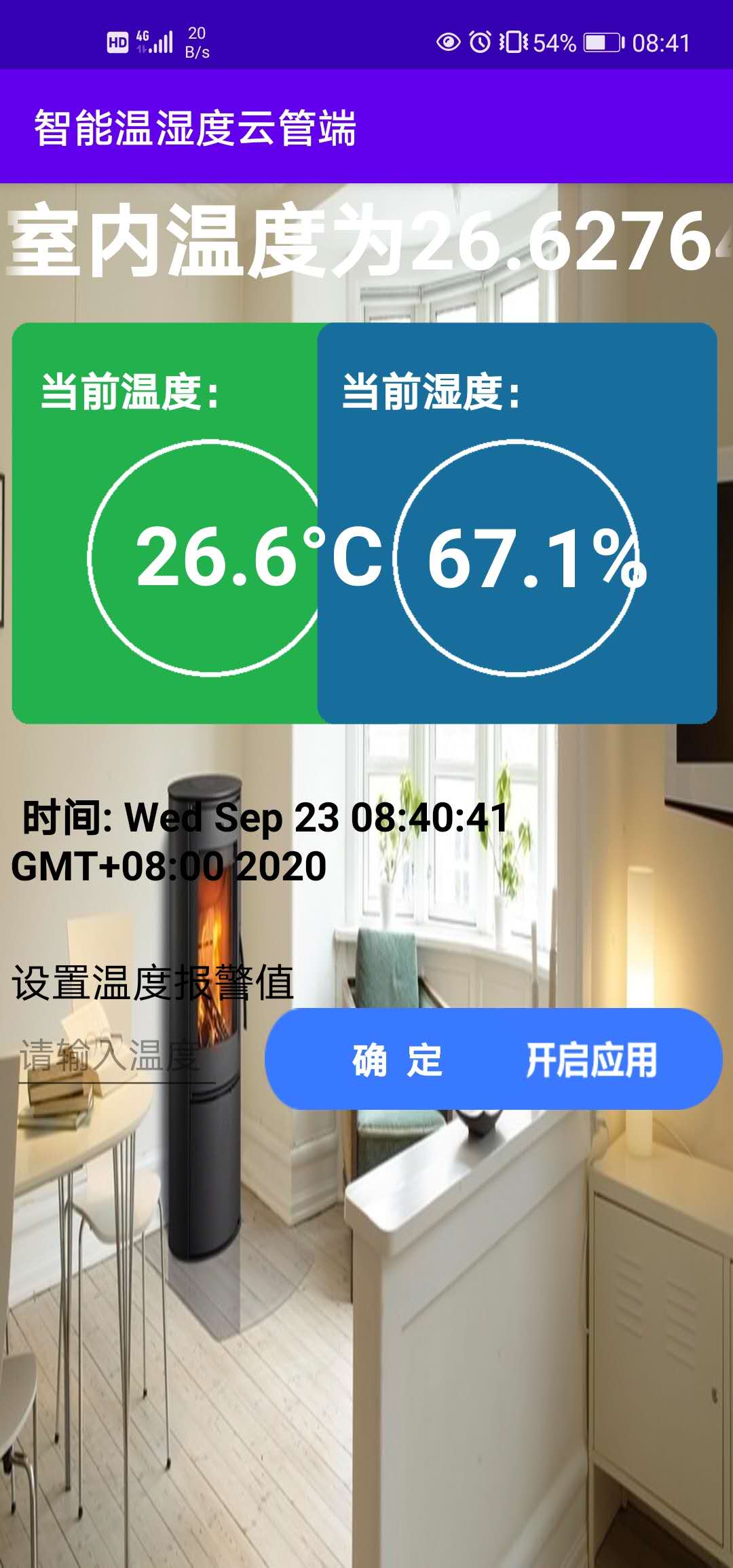Tap the eye comfort mode icon
The width and height of the screenshot is (733, 1568).
click(447, 42)
